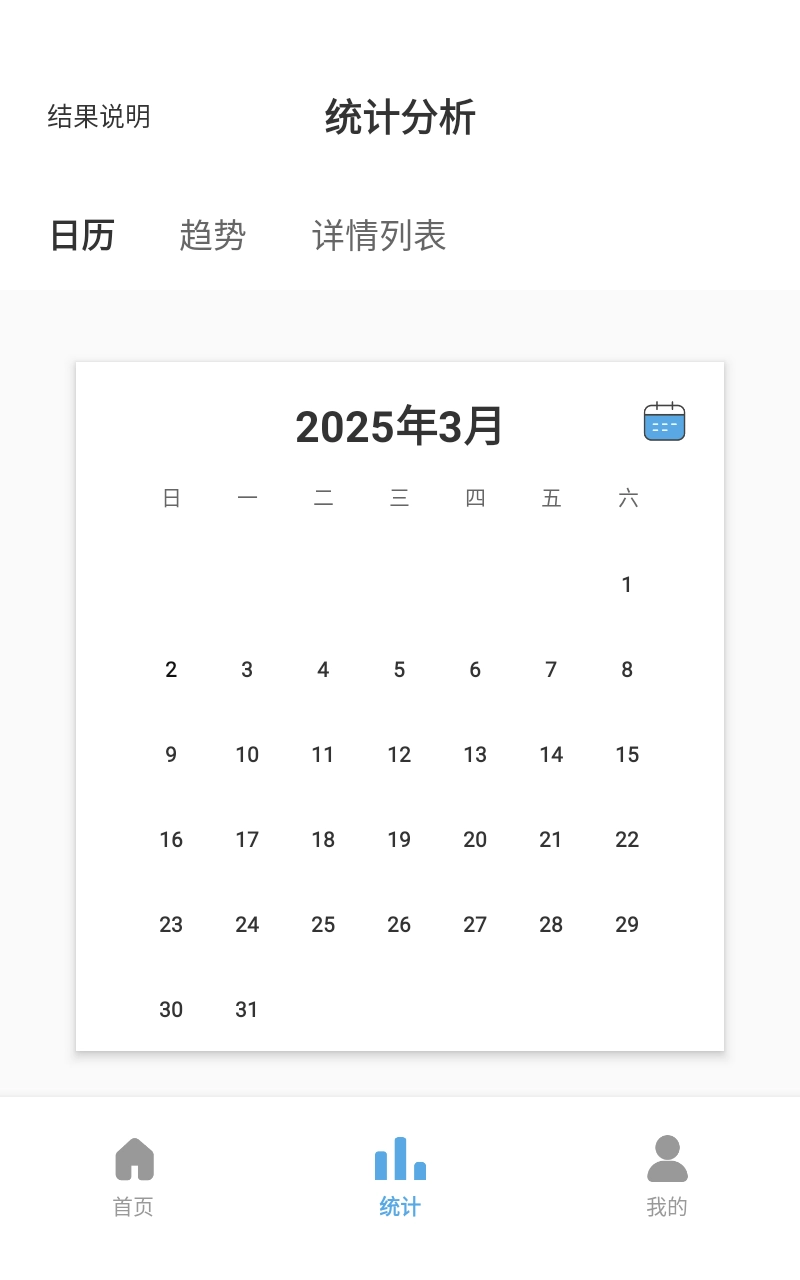Viewport: 800px width, 1280px height.
Task: Click March 30 in the last row
Action: coord(171,1009)
